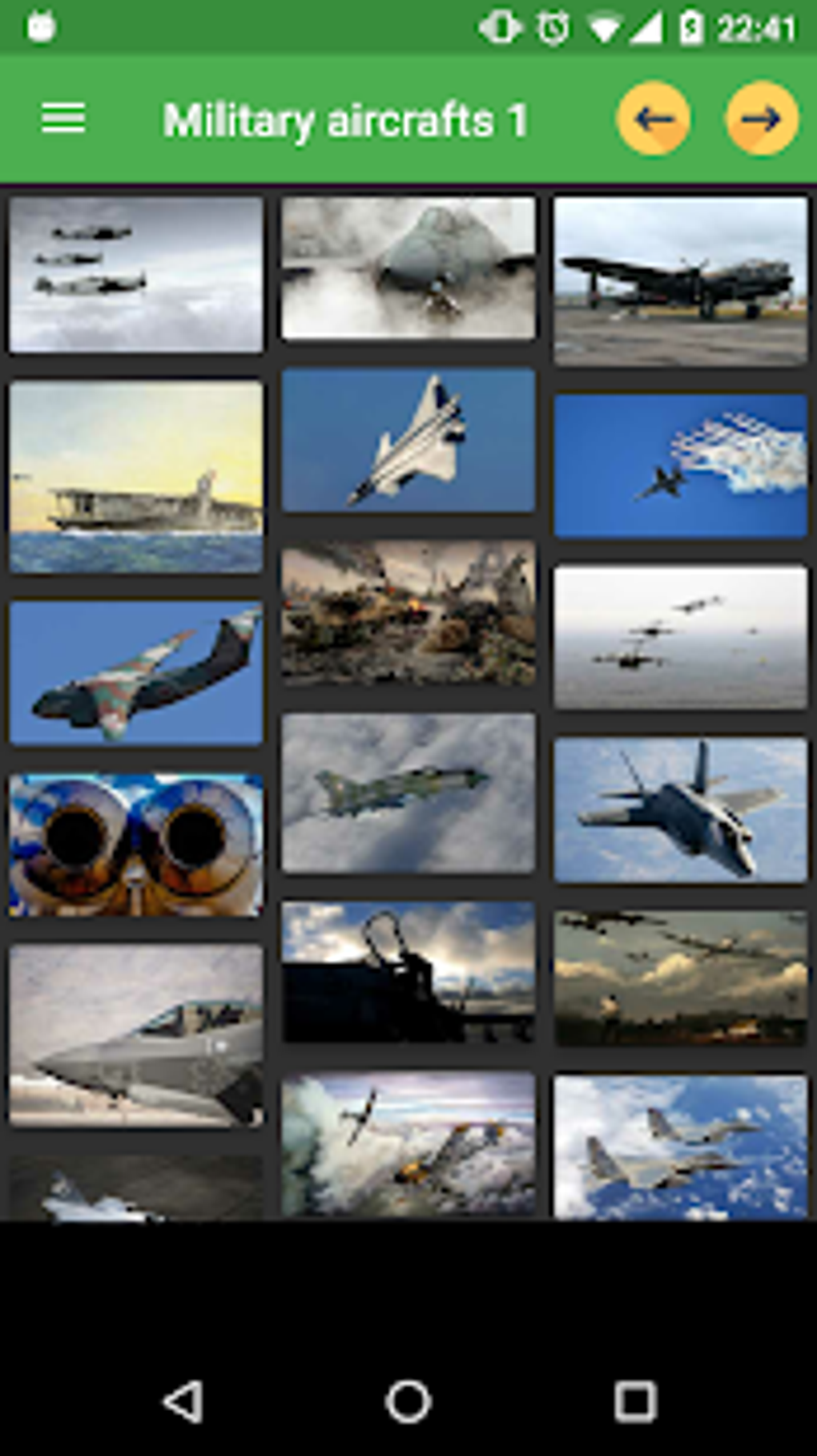Viewport: 817px width, 1456px height.
Task: View the jet releasing flares image
Action: [681, 465]
